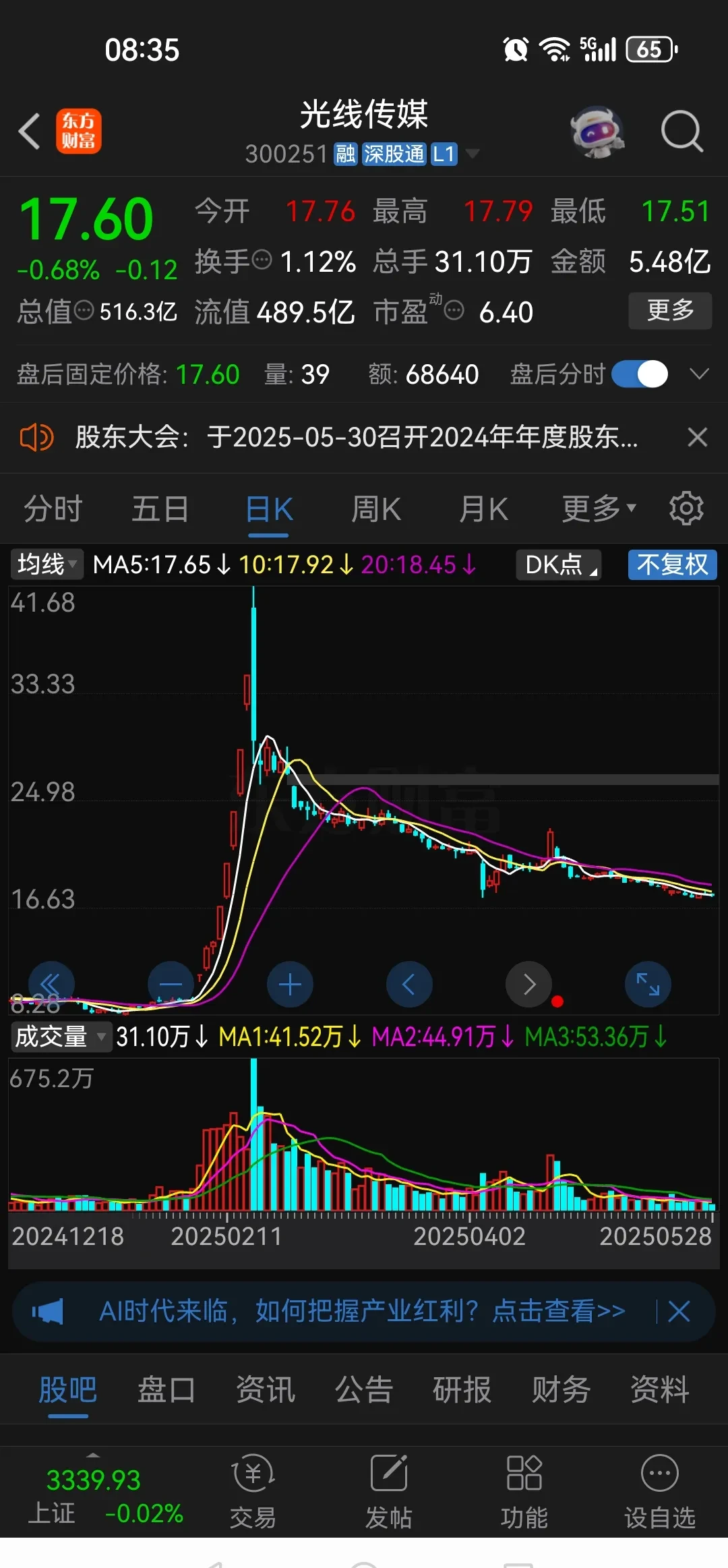Zoom out the chart with the minus icon
This screenshot has height=1568, width=728.
point(171,984)
